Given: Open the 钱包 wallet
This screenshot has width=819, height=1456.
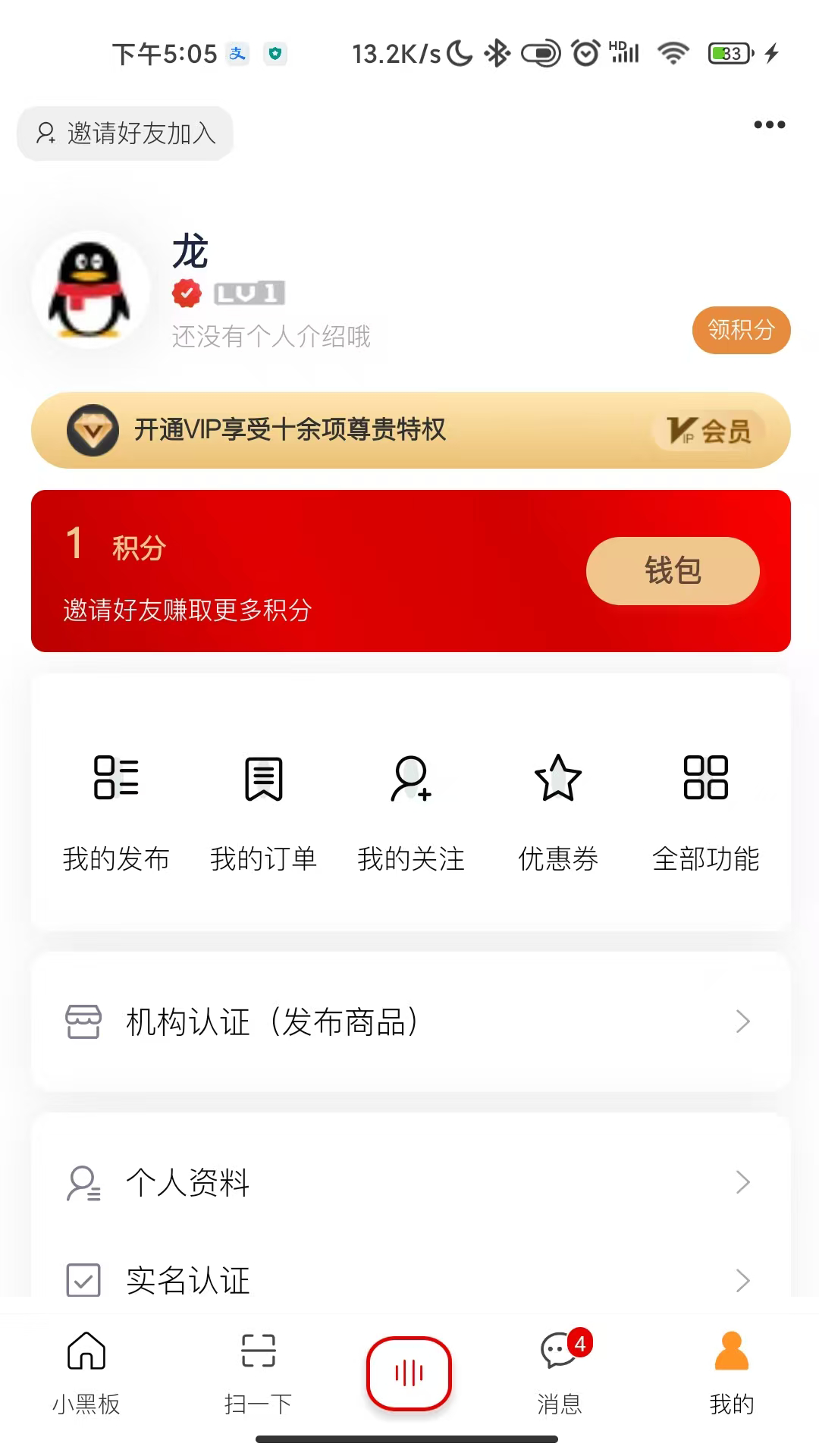Looking at the screenshot, I should point(672,570).
